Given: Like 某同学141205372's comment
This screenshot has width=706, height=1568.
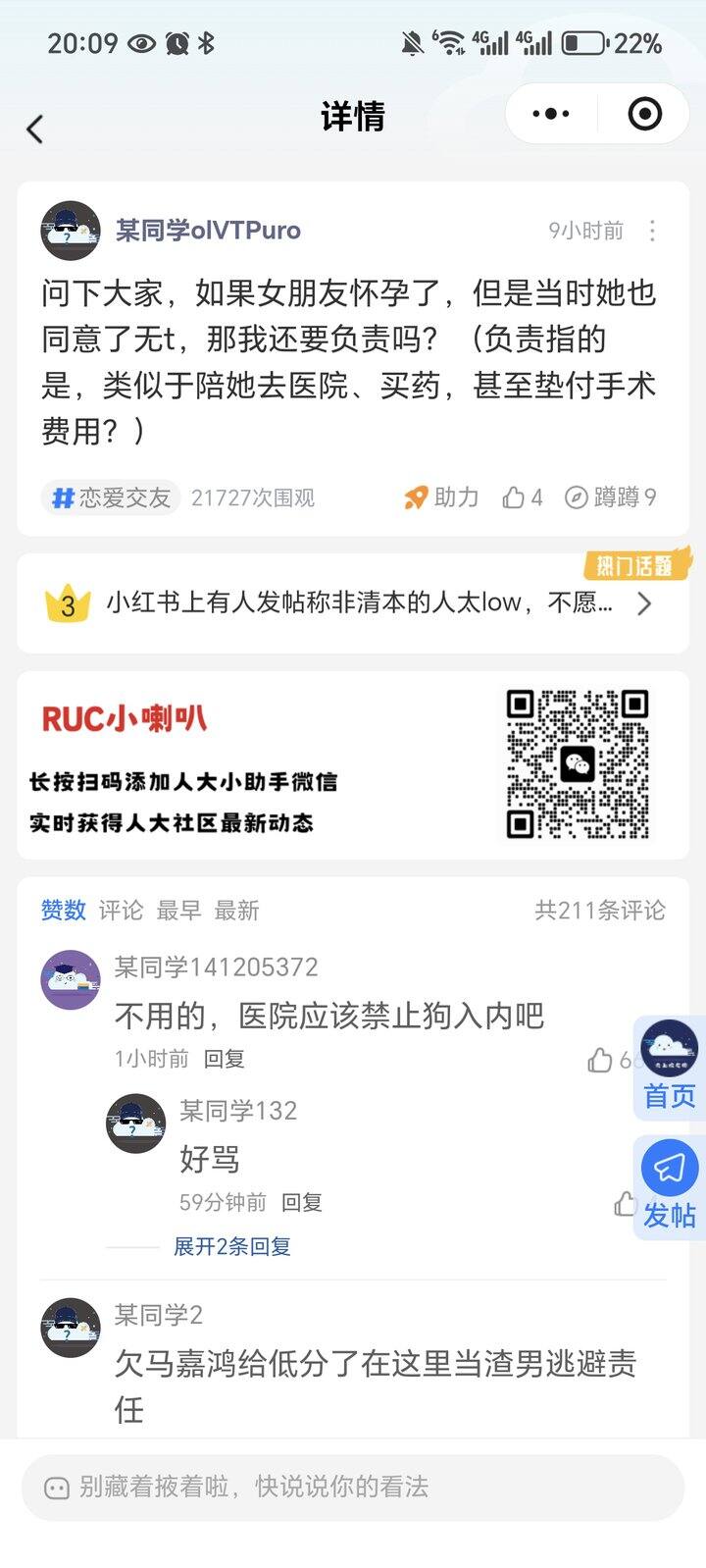Looking at the screenshot, I should click(x=601, y=1061).
